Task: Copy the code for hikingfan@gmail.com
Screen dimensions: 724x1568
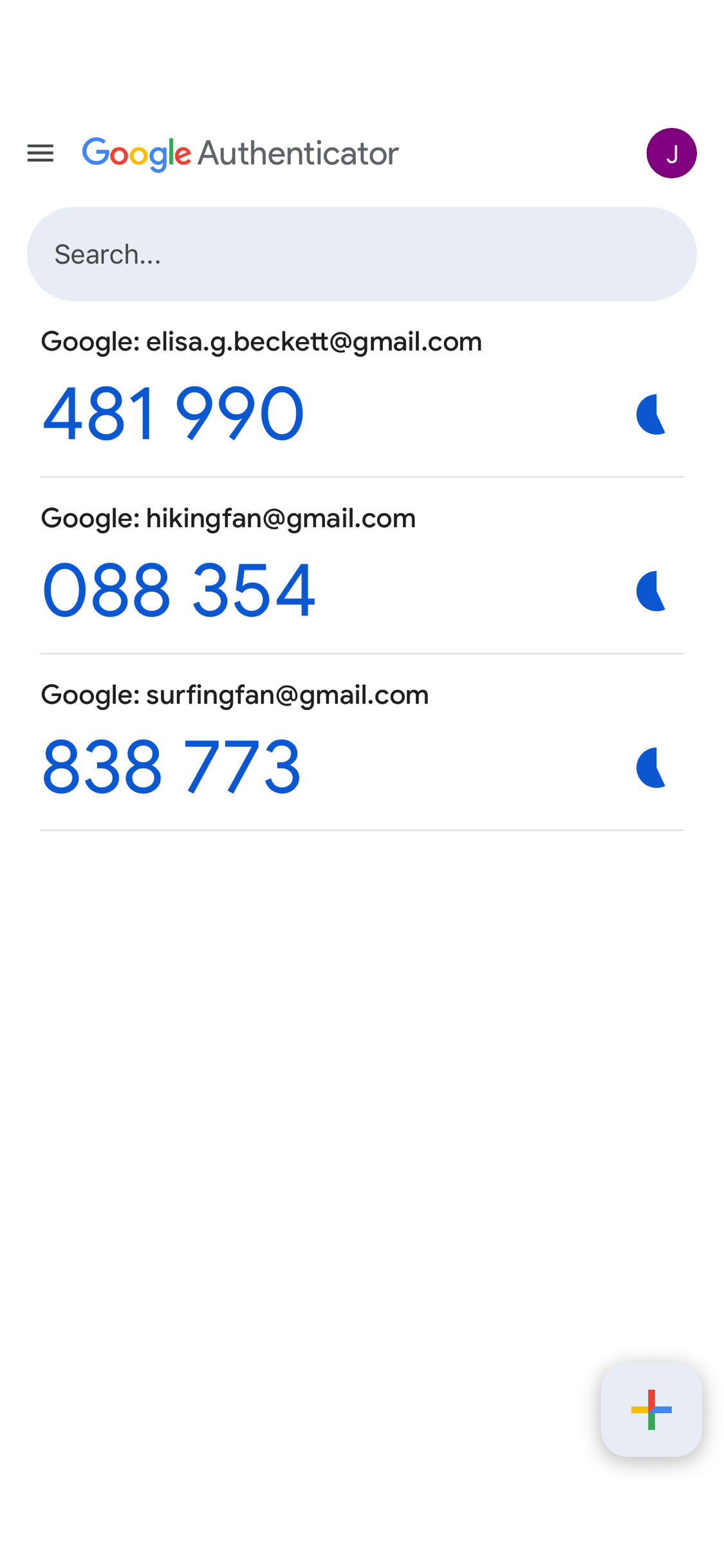Action: pos(178,590)
